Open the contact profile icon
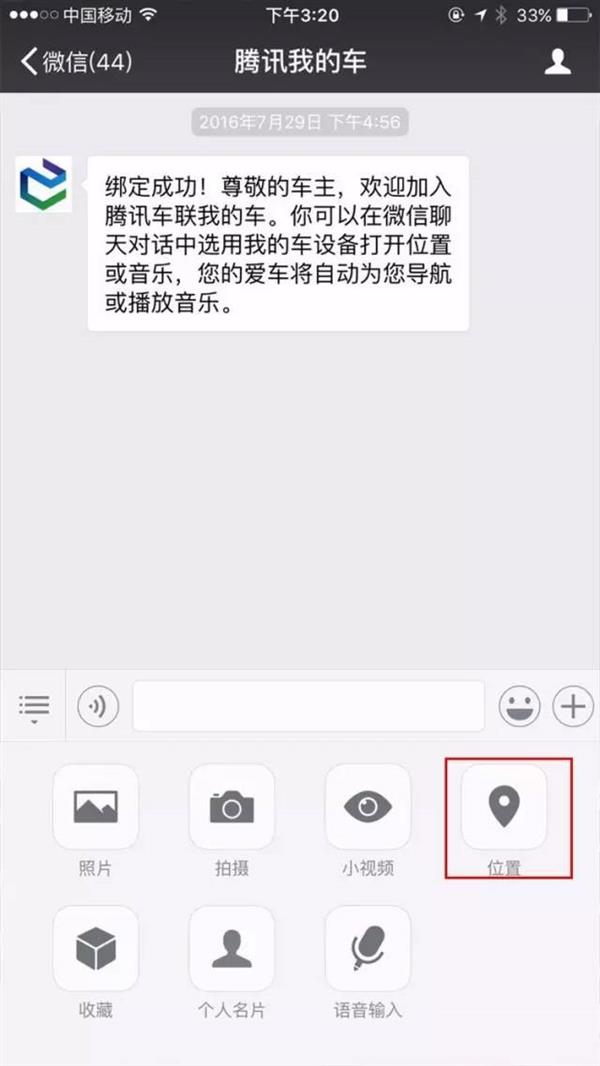The image size is (600, 1066). 557,62
